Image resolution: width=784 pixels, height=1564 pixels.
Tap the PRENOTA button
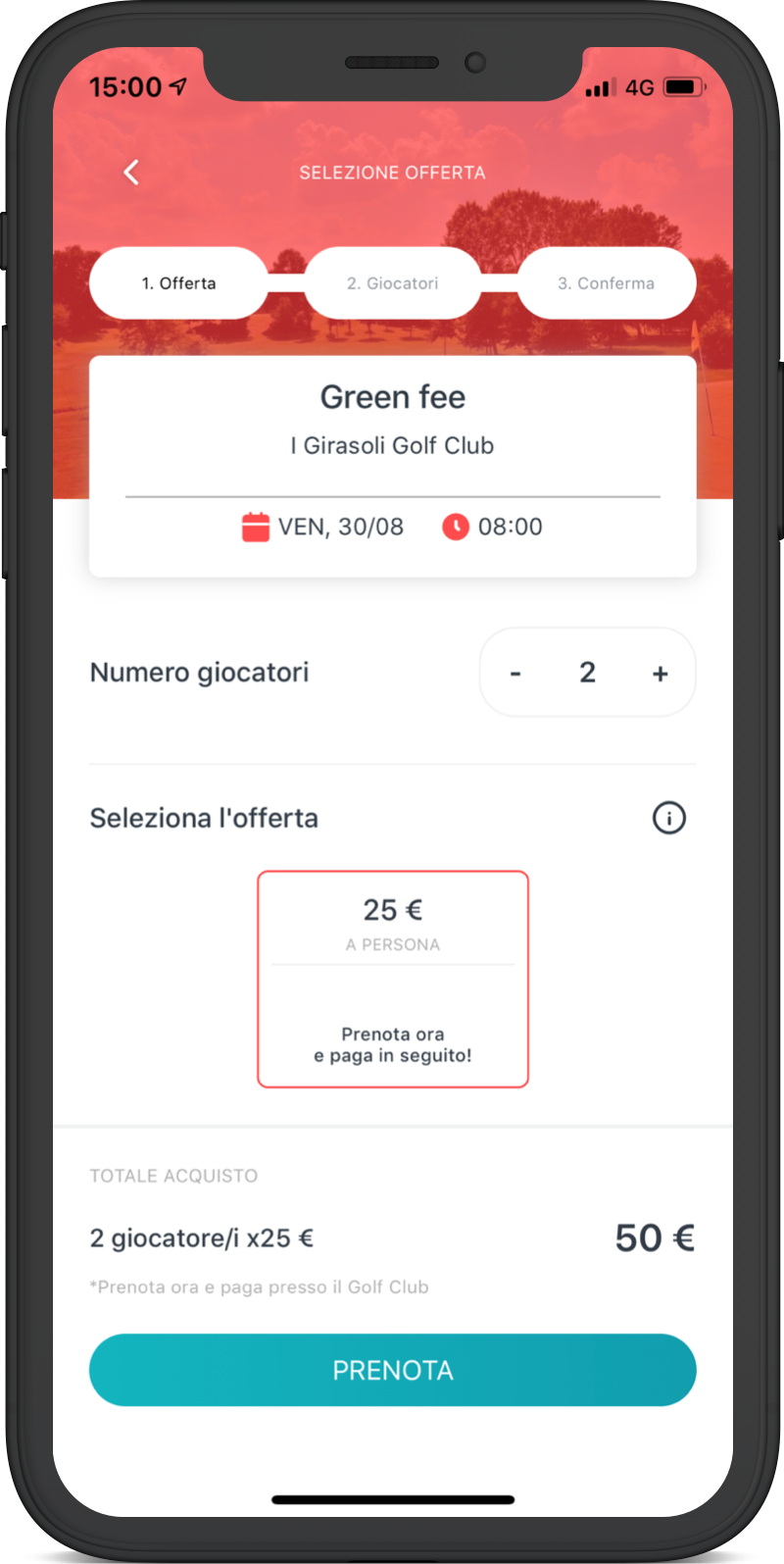[393, 1370]
